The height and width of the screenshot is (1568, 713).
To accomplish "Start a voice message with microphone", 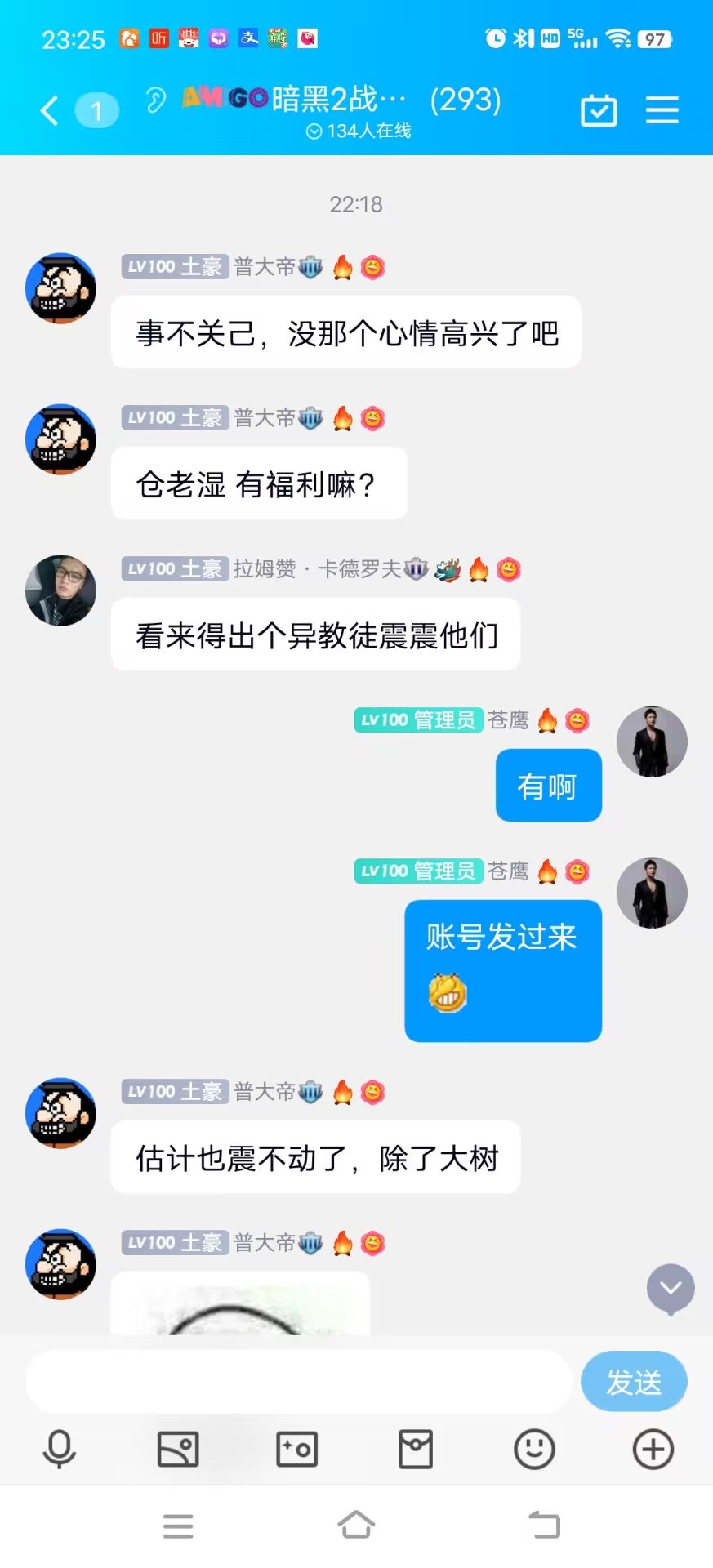I will tap(59, 1450).
